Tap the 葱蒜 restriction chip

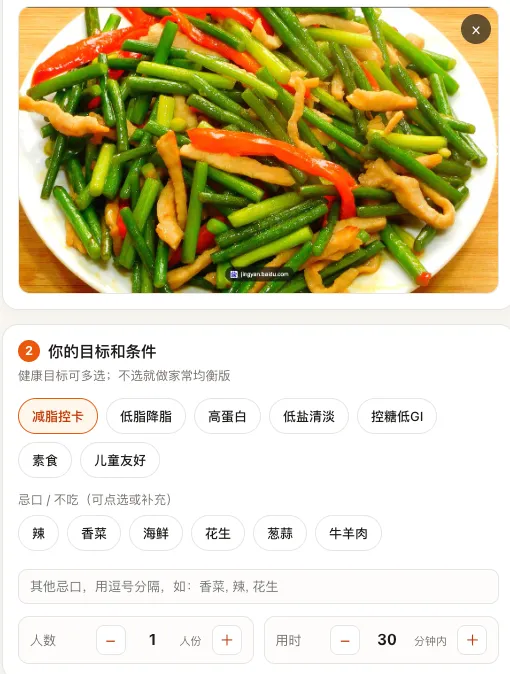coord(280,533)
